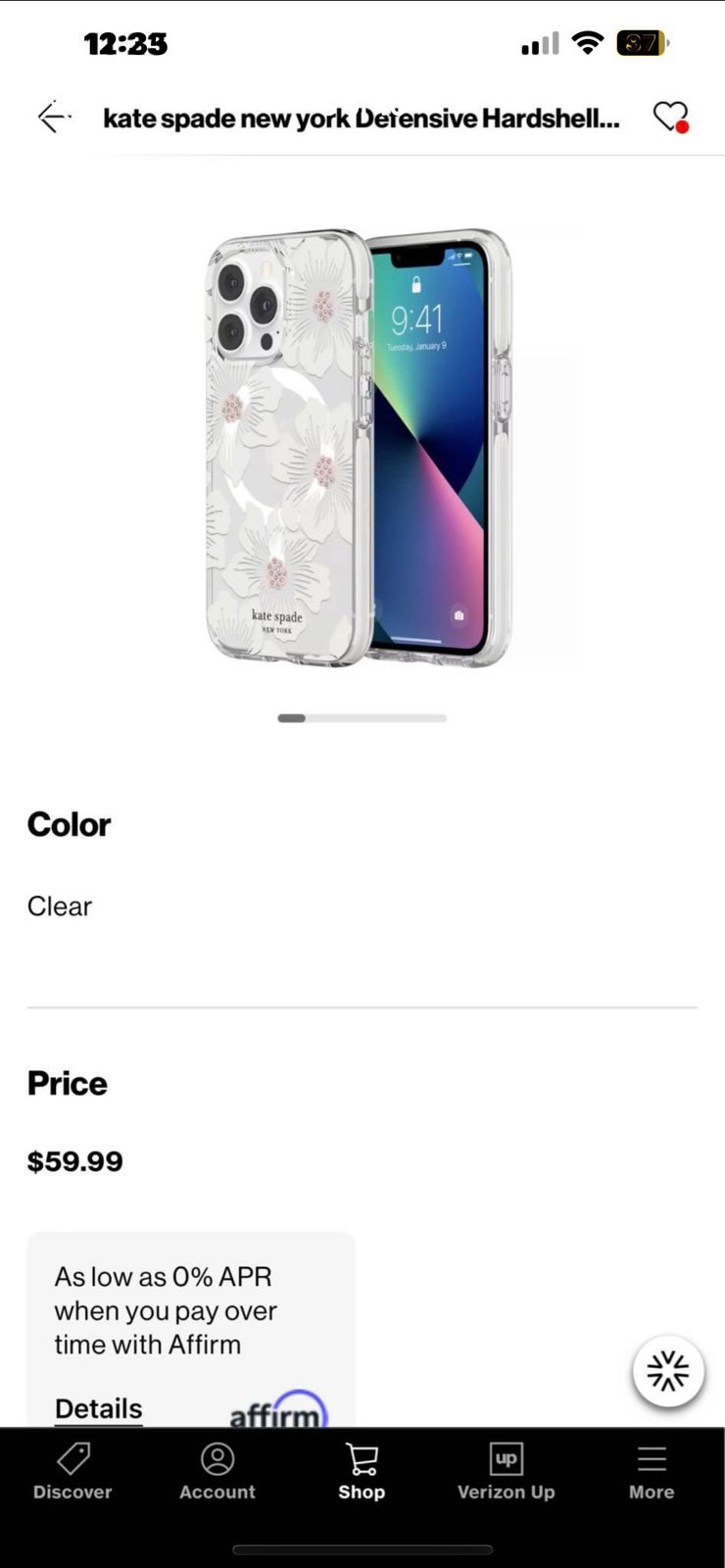This screenshot has width=725, height=1568.
Task: Go back using the arrow icon
Action: [54, 118]
